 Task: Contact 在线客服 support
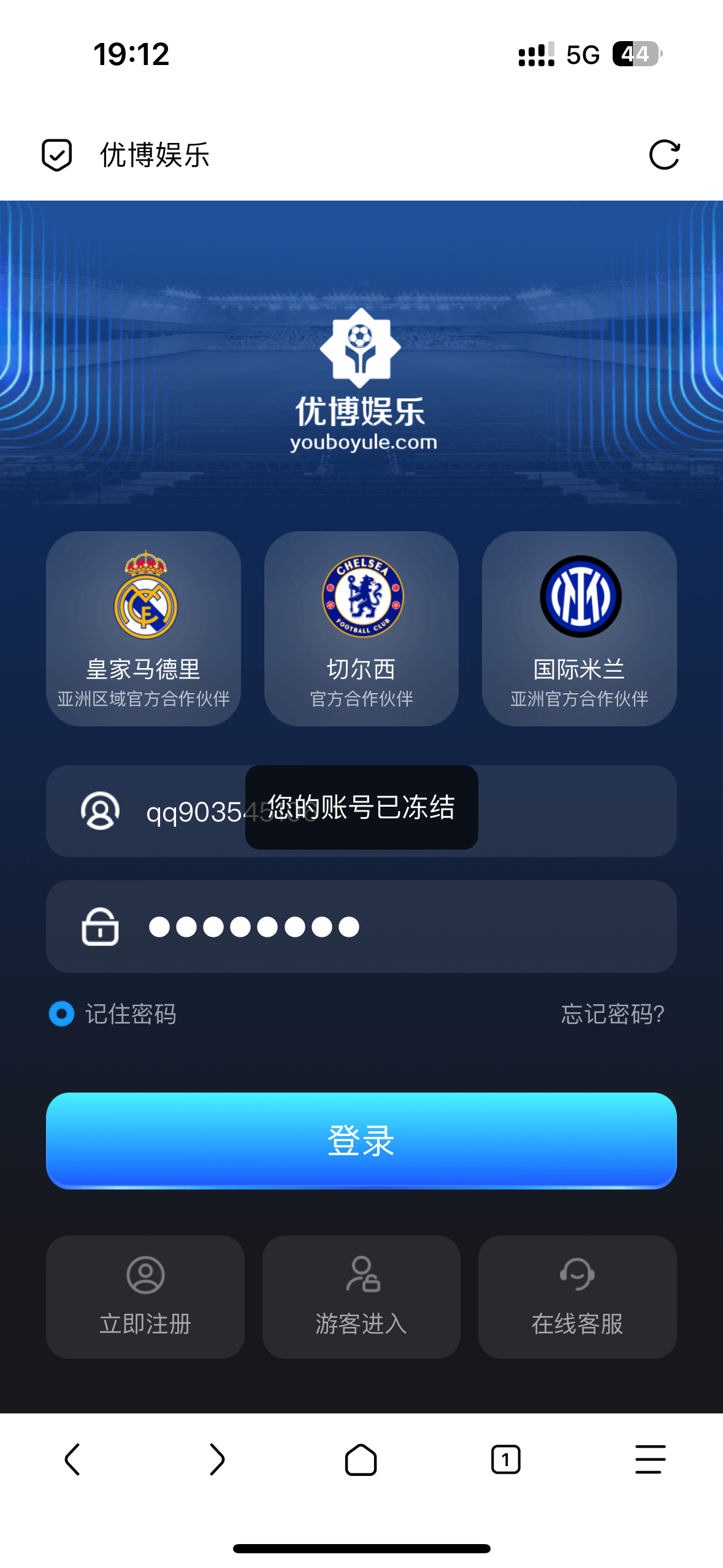click(577, 1296)
